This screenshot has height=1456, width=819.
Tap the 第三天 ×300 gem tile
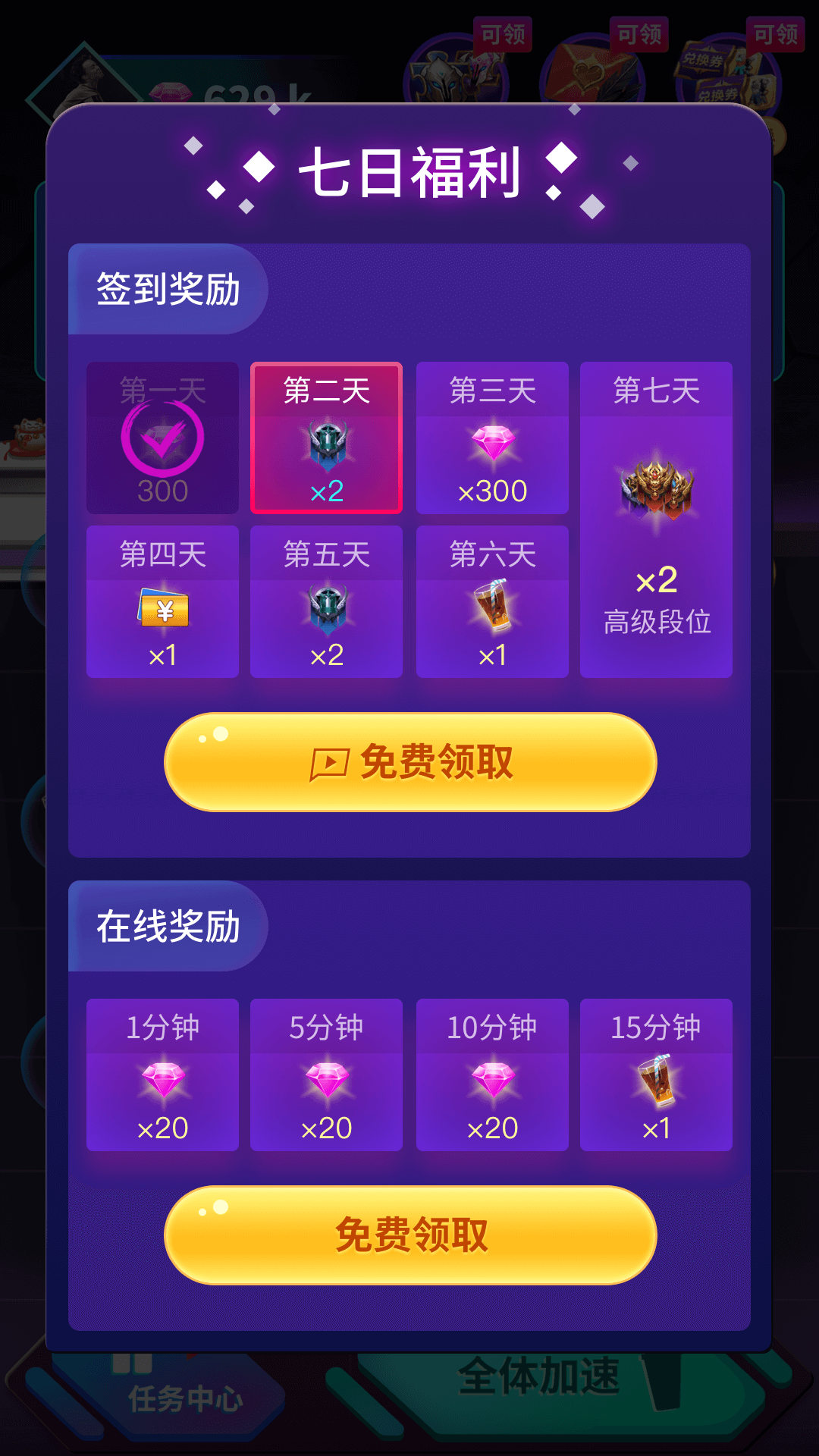click(x=492, y=438)
